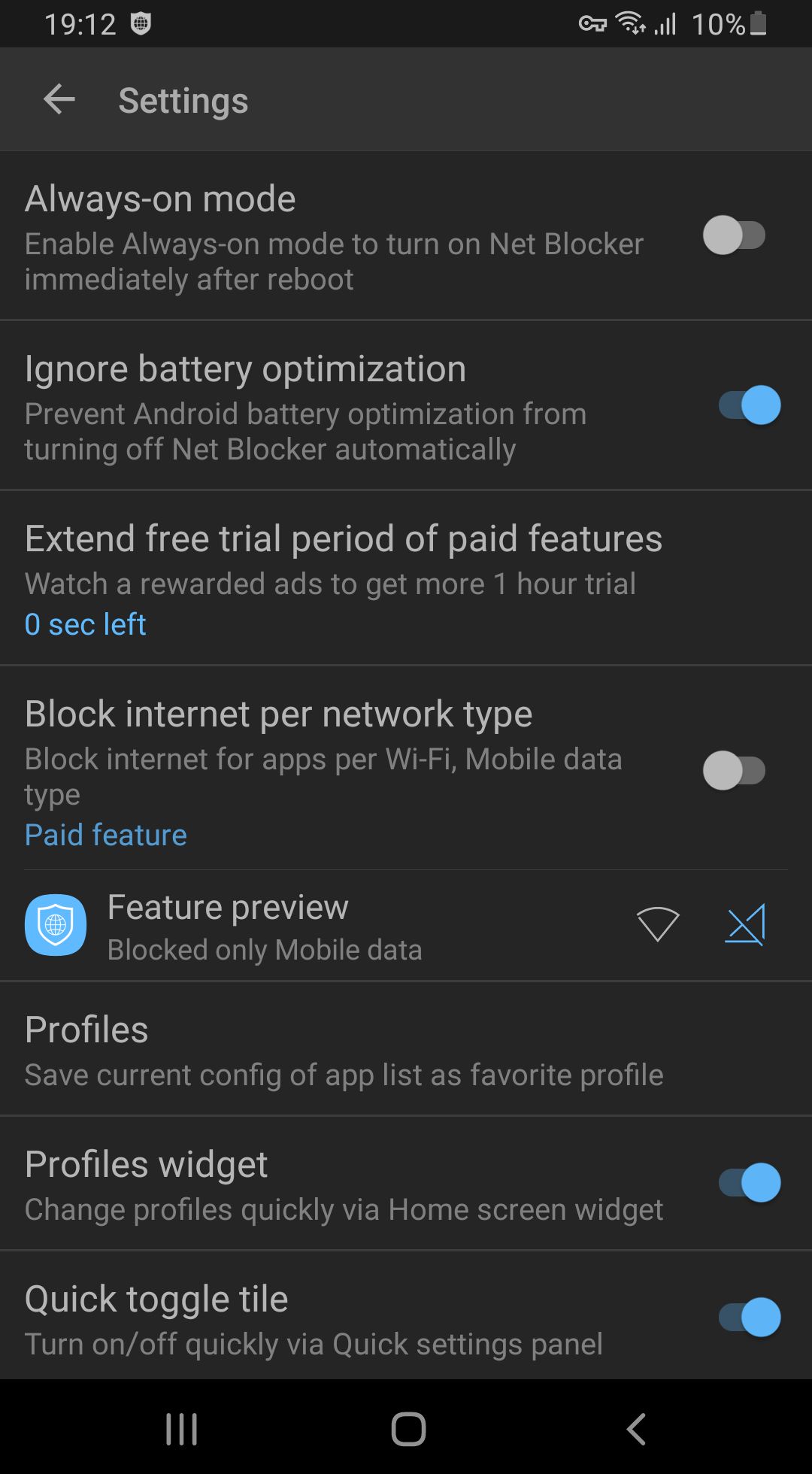
Task: Enable Always-on mode switch
Action: tap(734, 235)
